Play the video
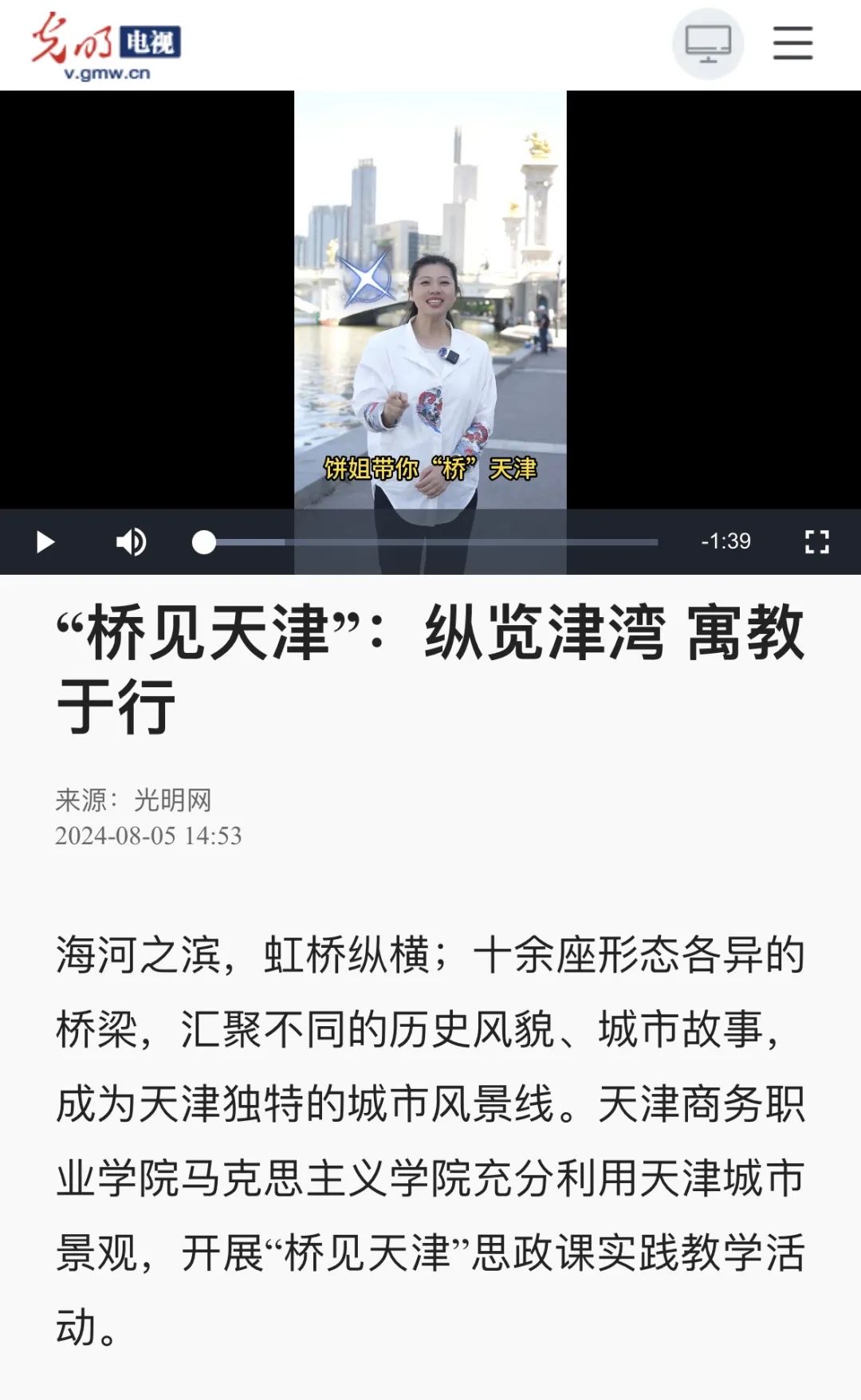The image size is (861, 1400). coord(45,542)
